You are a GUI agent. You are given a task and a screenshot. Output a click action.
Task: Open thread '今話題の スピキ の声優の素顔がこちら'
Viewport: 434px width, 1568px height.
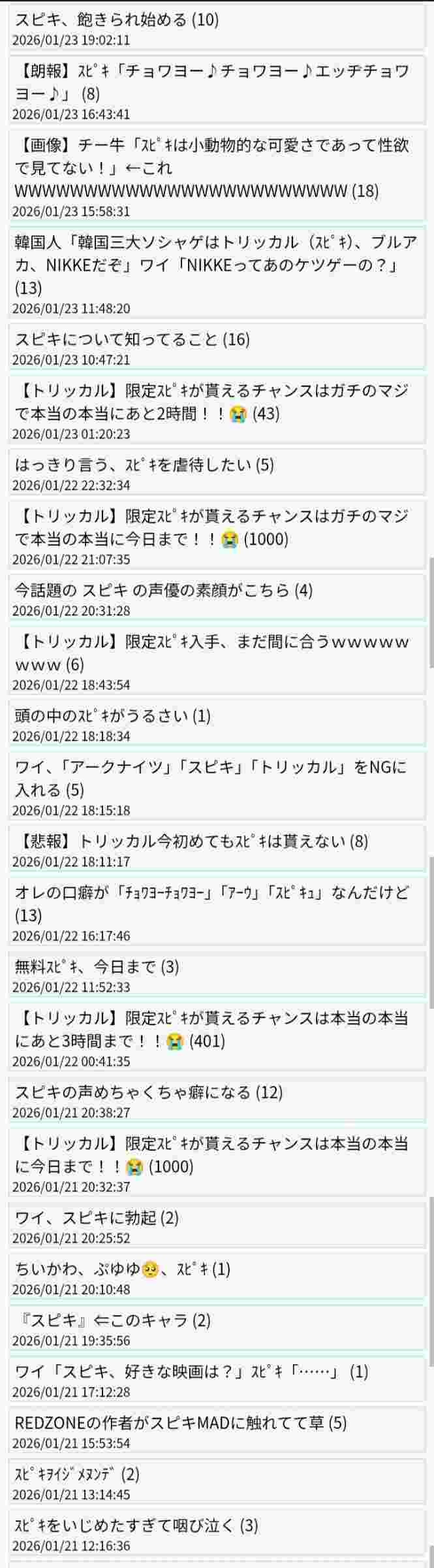pyautogui.click(x=163, y=590)
